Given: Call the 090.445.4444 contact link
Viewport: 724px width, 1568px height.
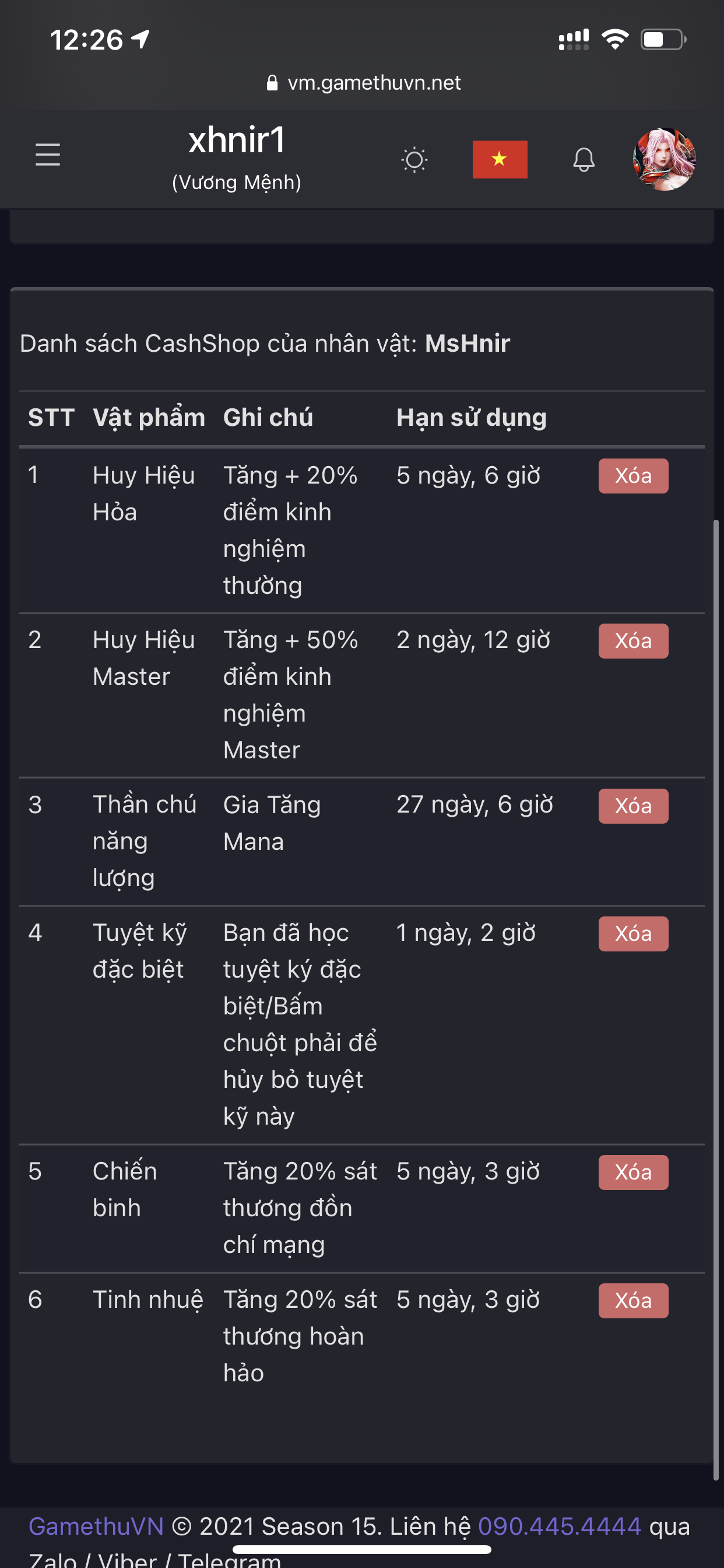Looking at the screenshot, I should click(x=559, y=1526).
